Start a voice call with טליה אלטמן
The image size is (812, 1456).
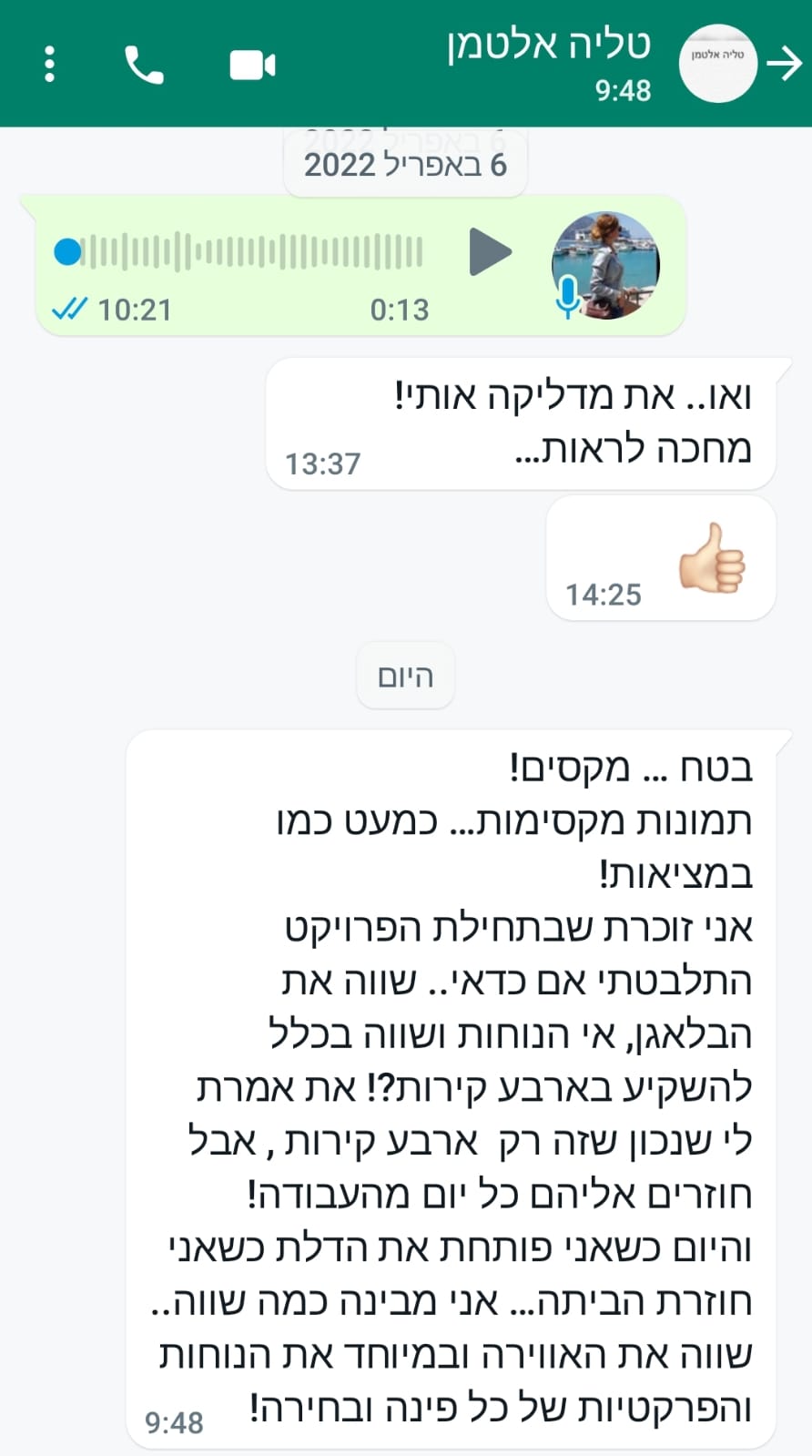(x=144, y=66)
